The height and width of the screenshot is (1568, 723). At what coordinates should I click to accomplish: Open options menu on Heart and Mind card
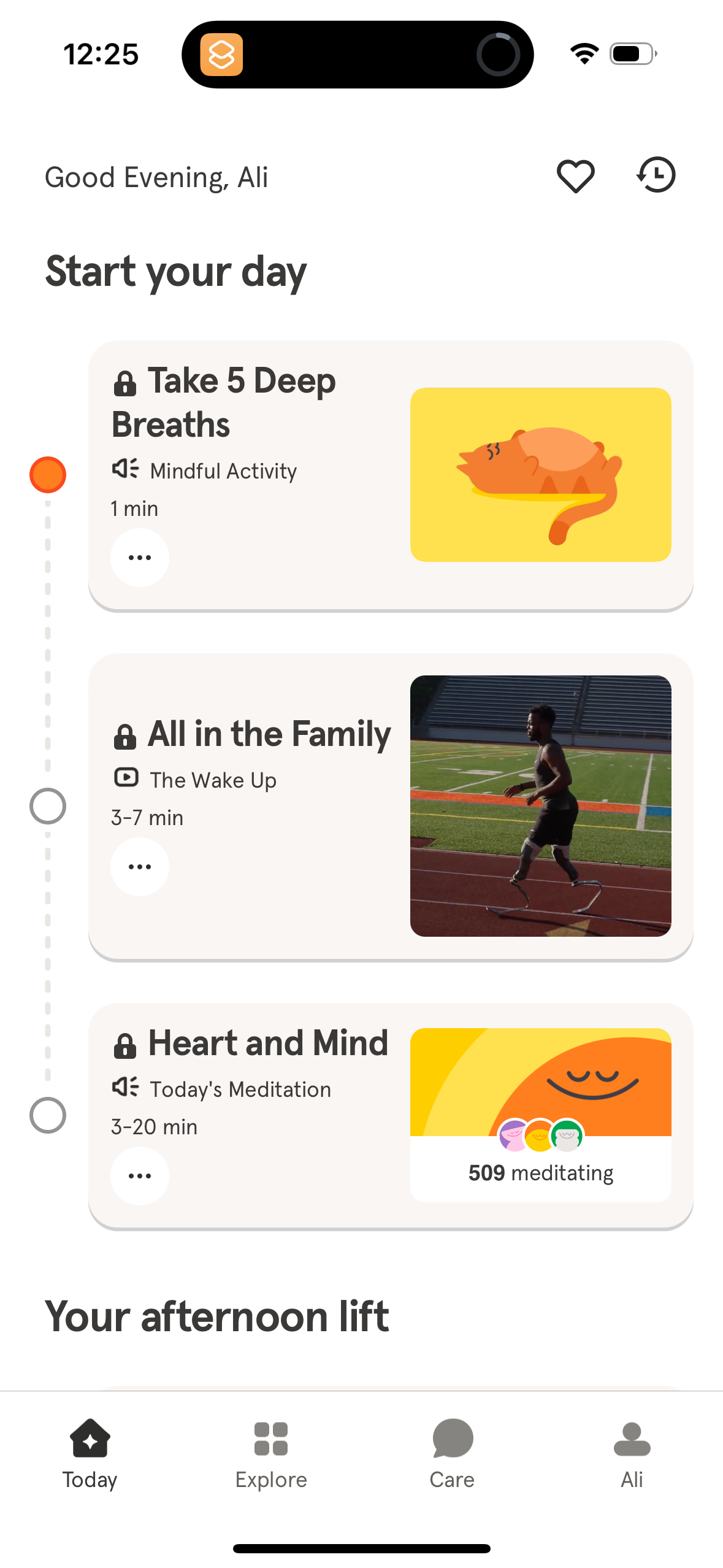(x=139, y=1175)
